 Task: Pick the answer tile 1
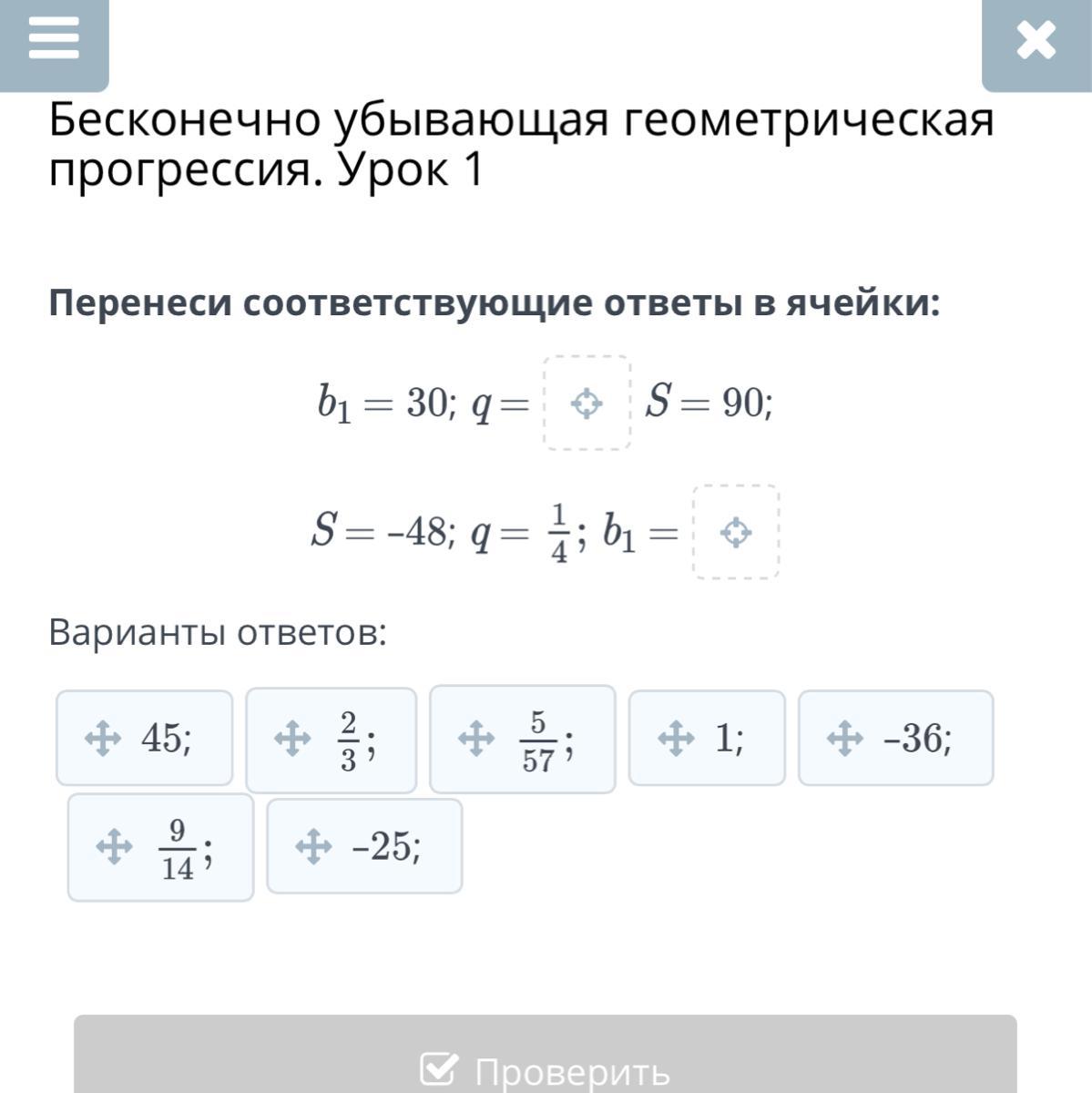[x=706, y=738]
